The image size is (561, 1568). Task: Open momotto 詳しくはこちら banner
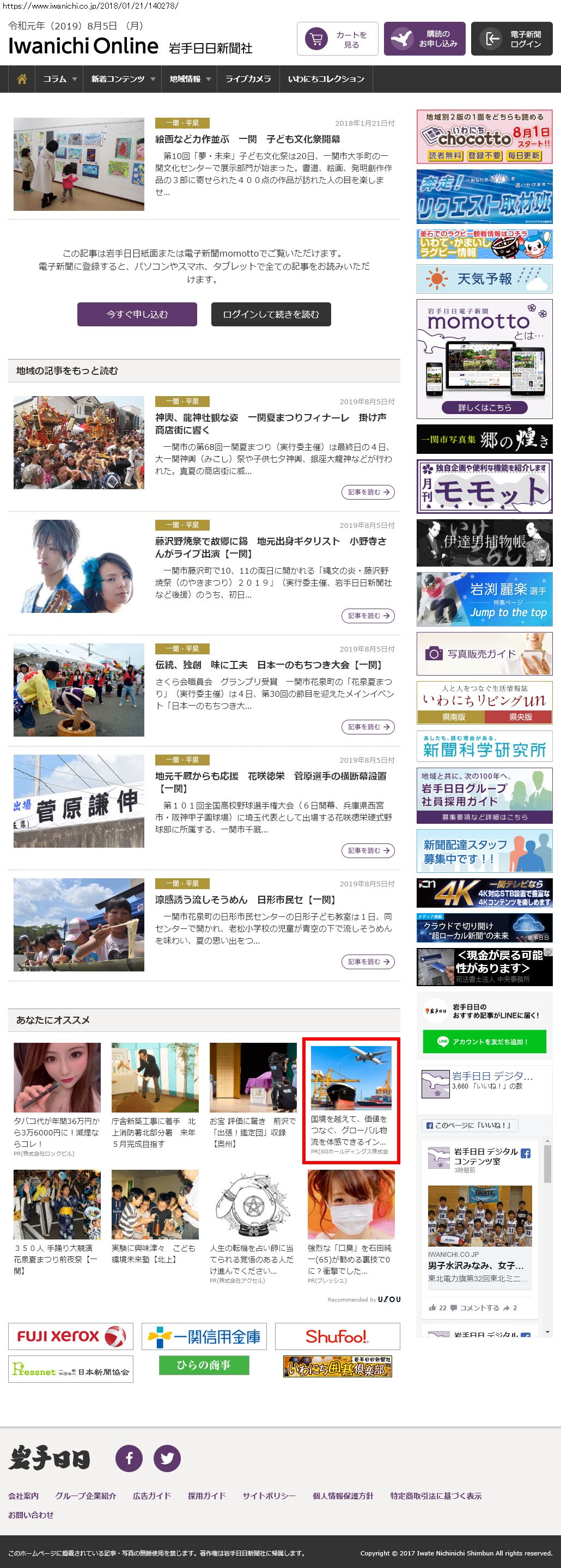tap(484, 407)
